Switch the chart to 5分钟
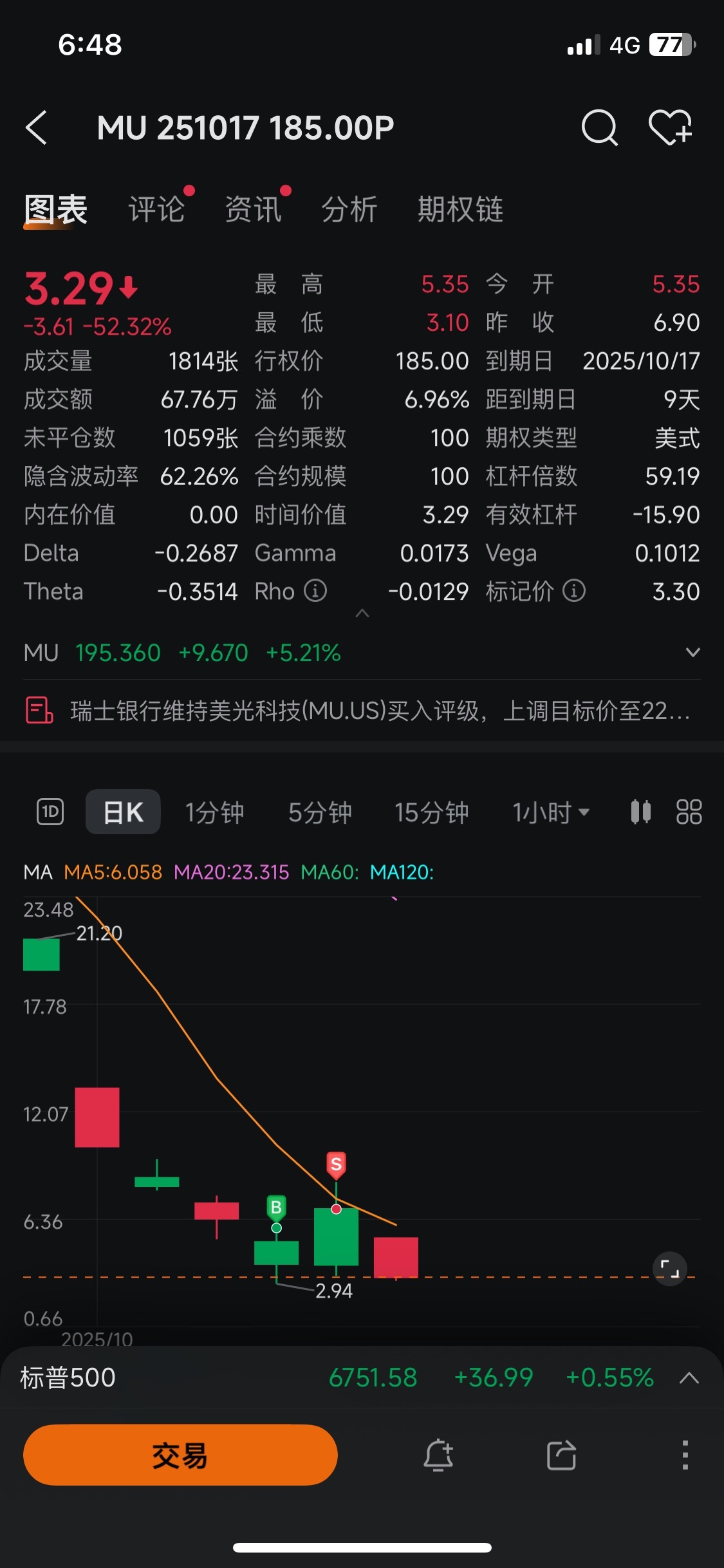This screenshot has height=1568, width=724. click(320, 812)
